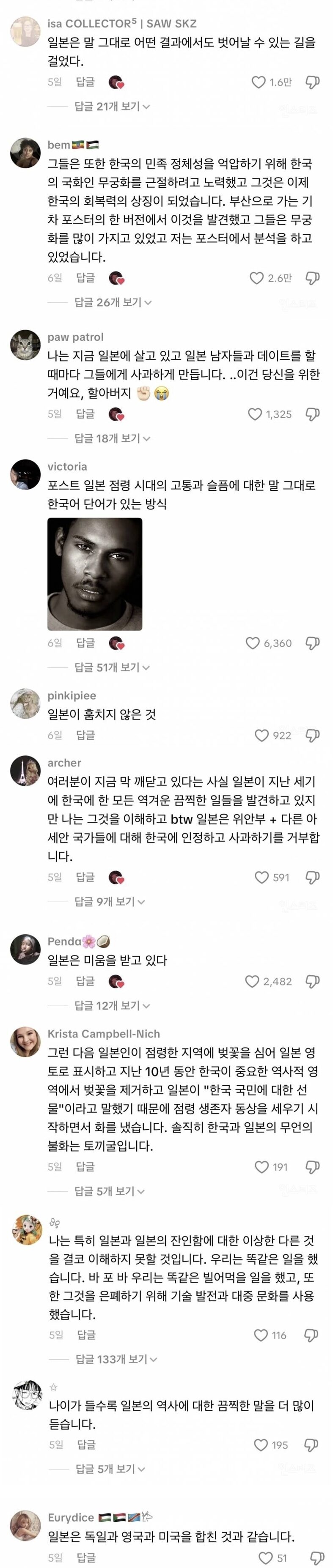Like Eurydice's comment
The height and width of the screenshot is (1568, 333).
click(265, 1558)
